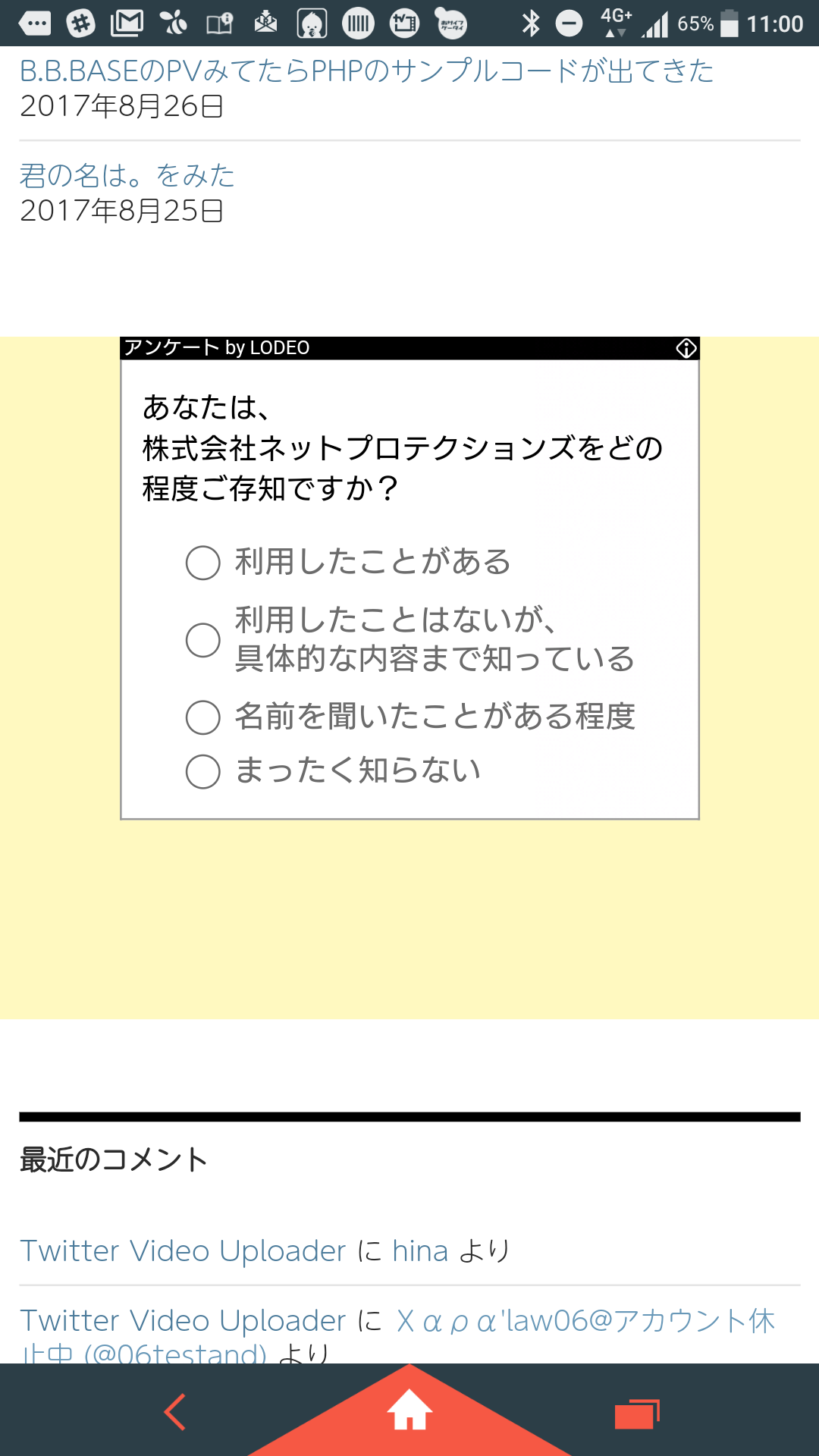Choose 名前を聞いたことがある程度 radio option
This screenshot has width=819, height=1456.
(203, 717)
